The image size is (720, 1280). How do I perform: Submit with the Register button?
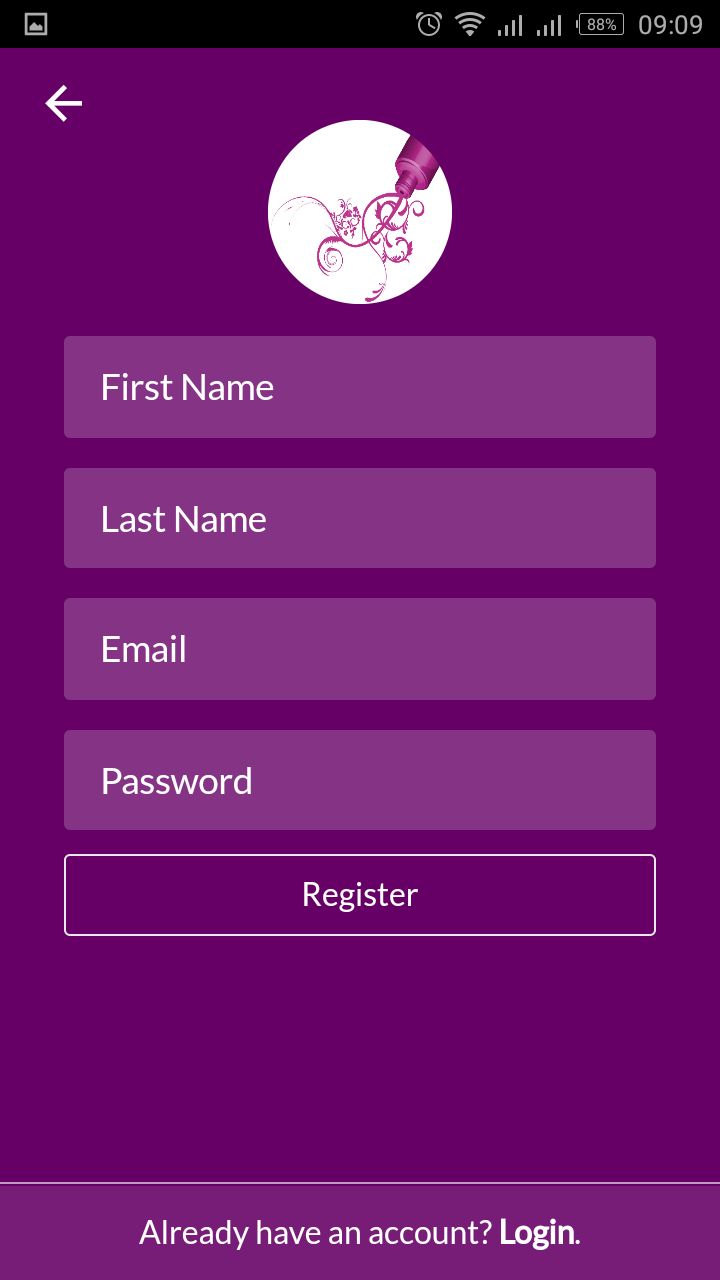point(360,895)
